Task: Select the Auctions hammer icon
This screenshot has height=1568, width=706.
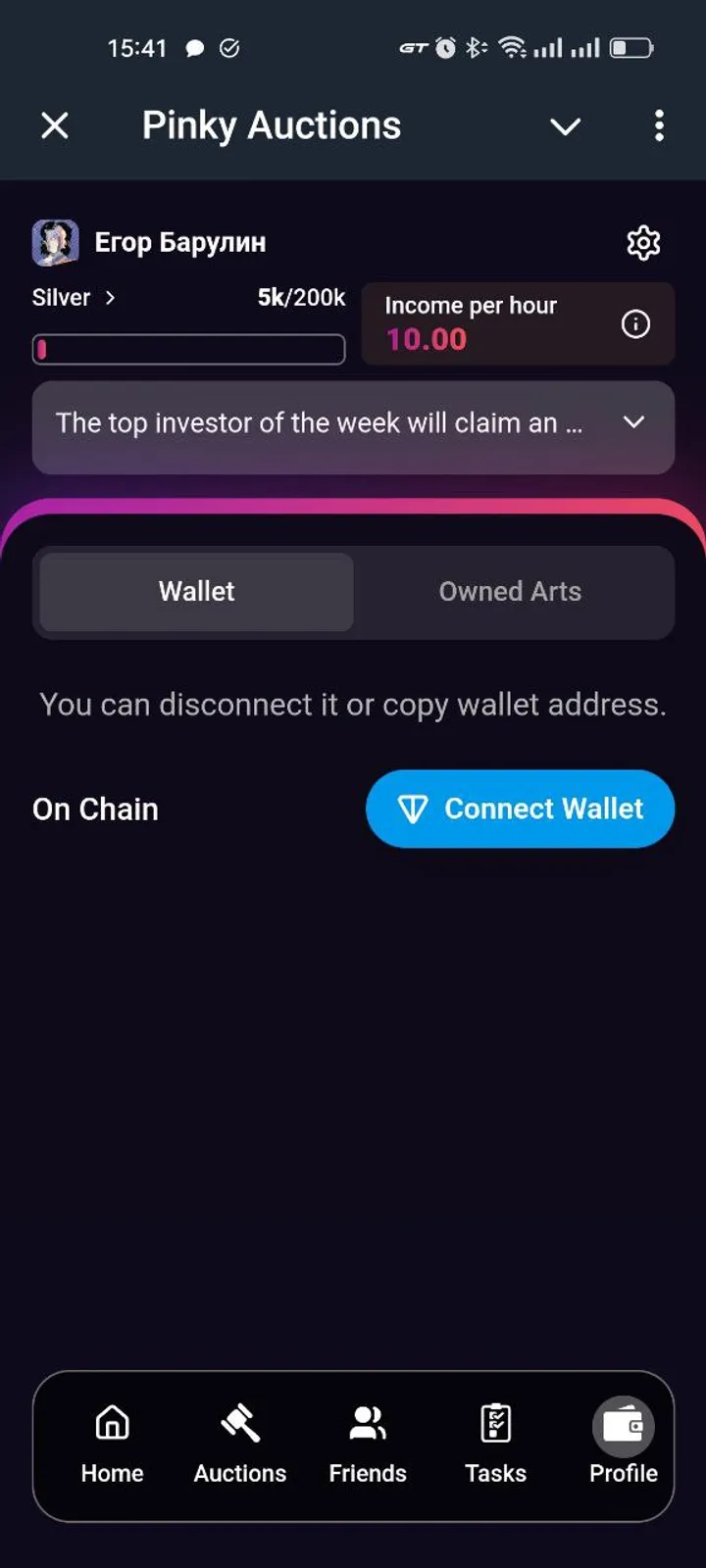Action: [239, 1422]
